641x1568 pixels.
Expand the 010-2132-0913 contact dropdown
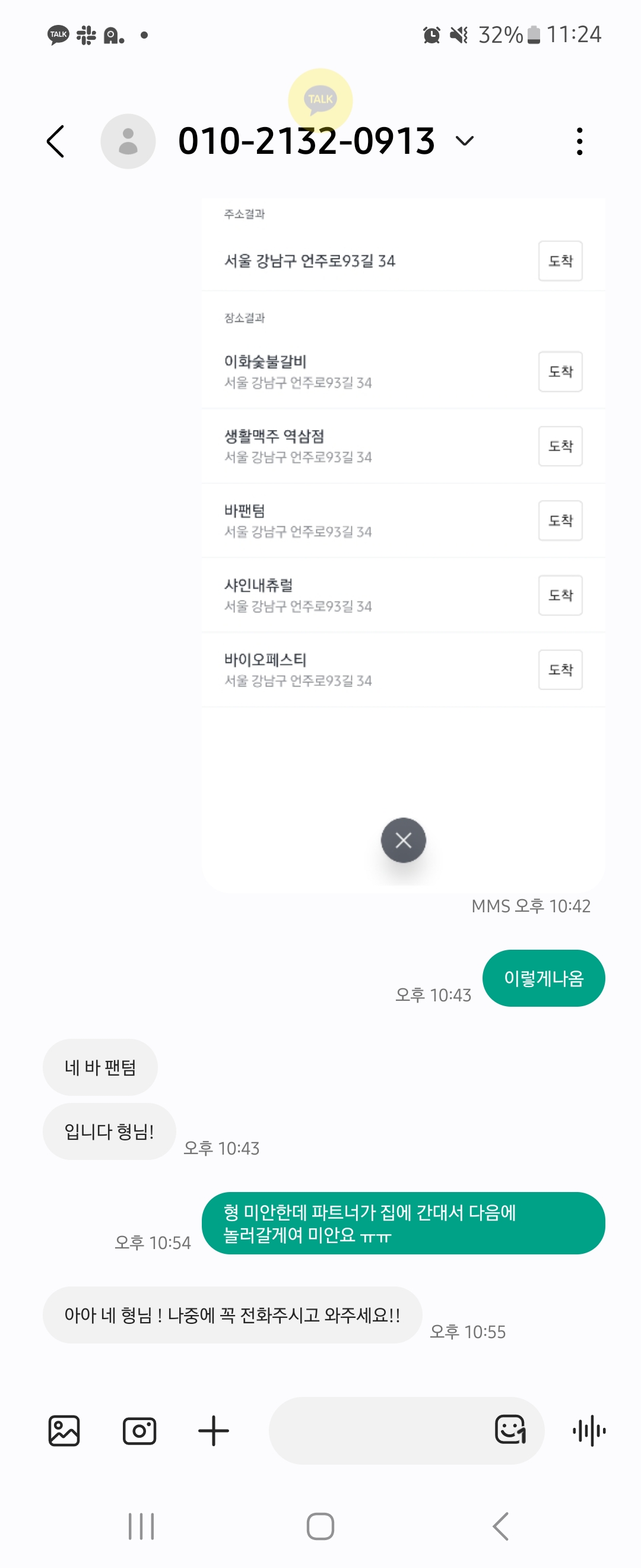click(464, 142)
